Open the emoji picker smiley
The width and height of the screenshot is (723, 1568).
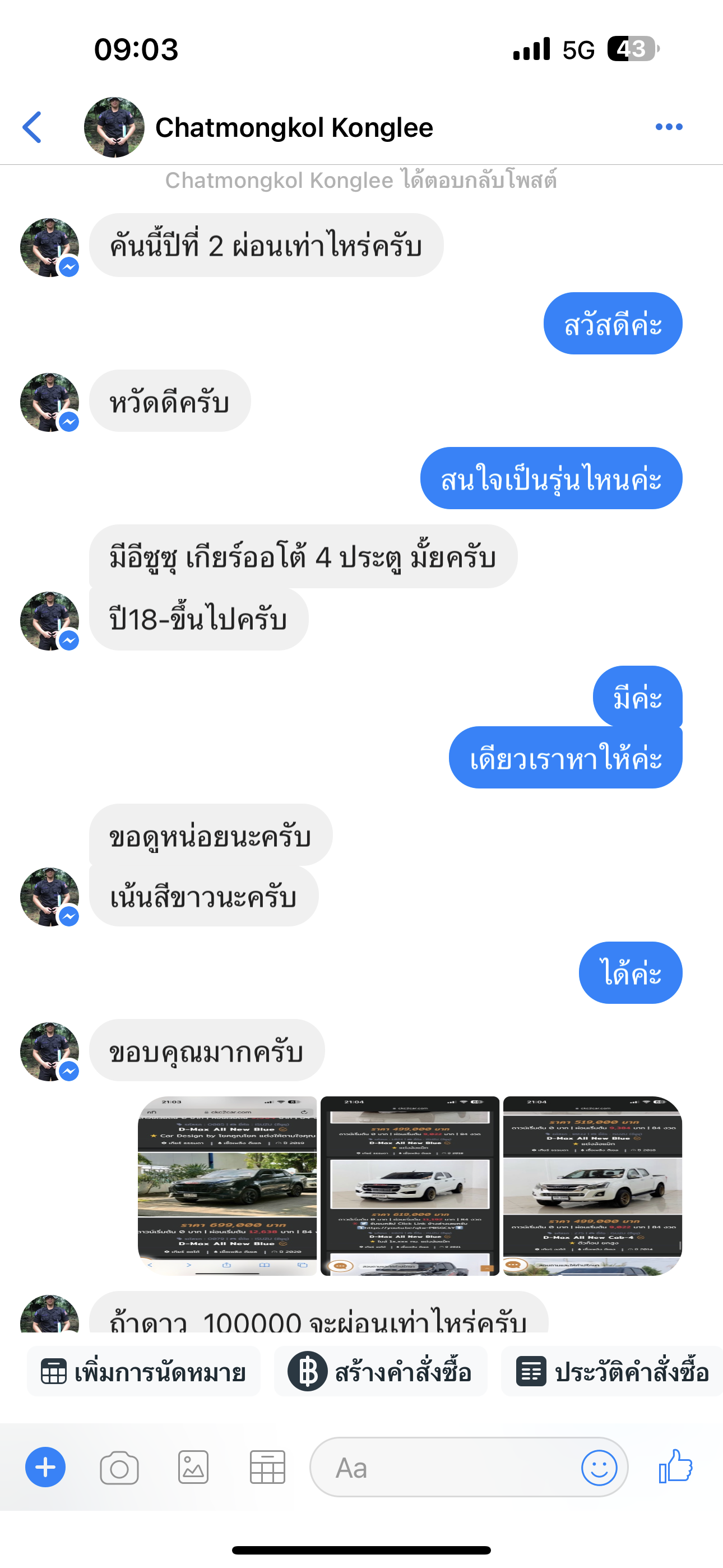(599, 1468)
